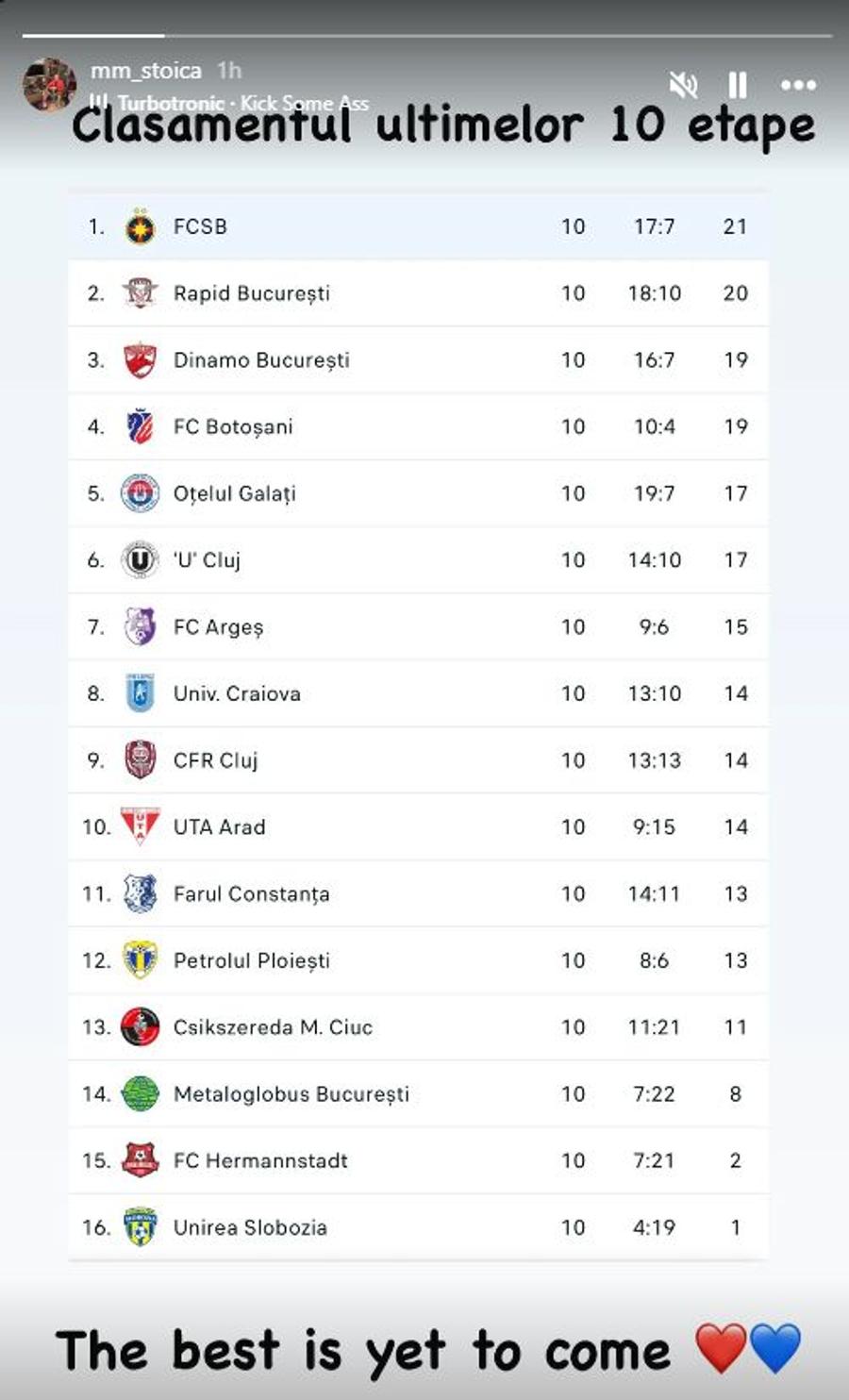Pause the story playback
Image resolution: width=849 pixels, height=1400 pixels.
point(739,85)
